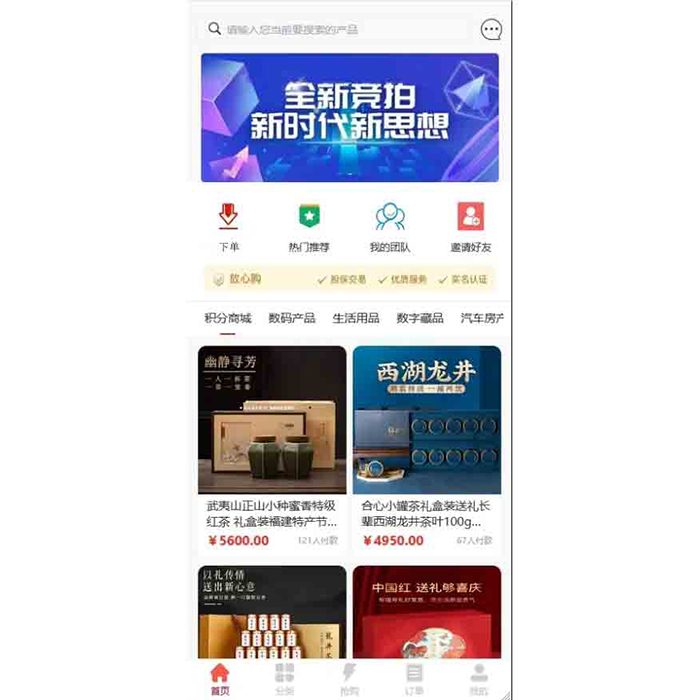Viewport: 700px width, 700px height.
Task: Switch to the 订单 orders tab
Action: pyautogui.click(x=414, y=679)
